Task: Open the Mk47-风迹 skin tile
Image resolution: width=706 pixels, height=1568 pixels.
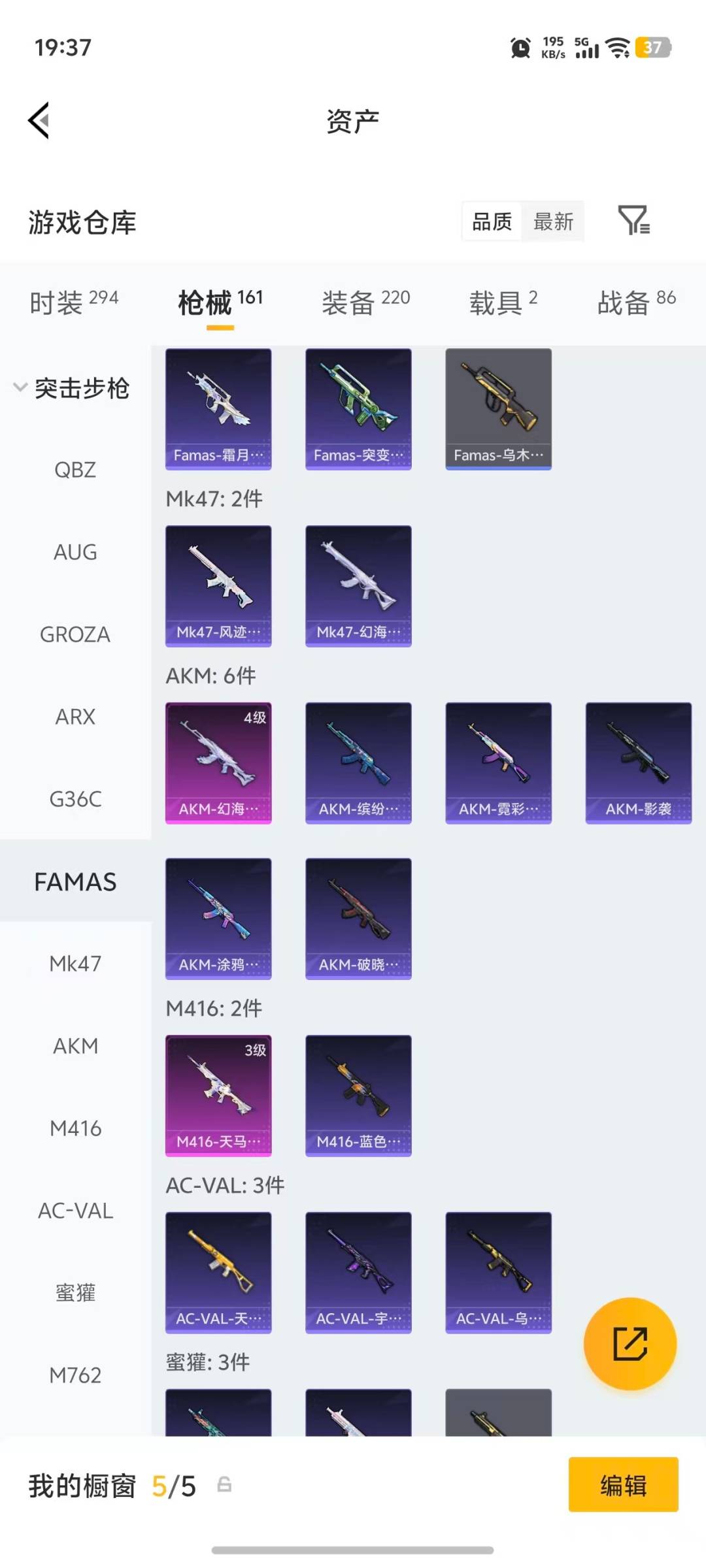Action: coord(218,586)
